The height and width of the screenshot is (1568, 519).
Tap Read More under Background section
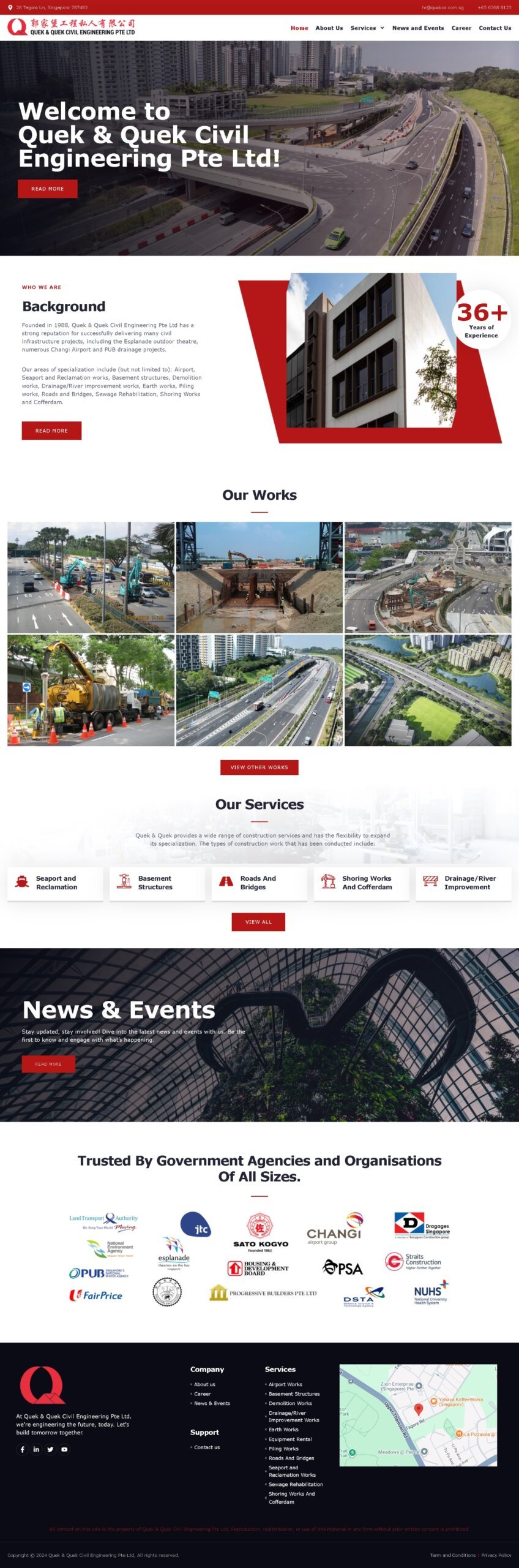coord(51,431)
